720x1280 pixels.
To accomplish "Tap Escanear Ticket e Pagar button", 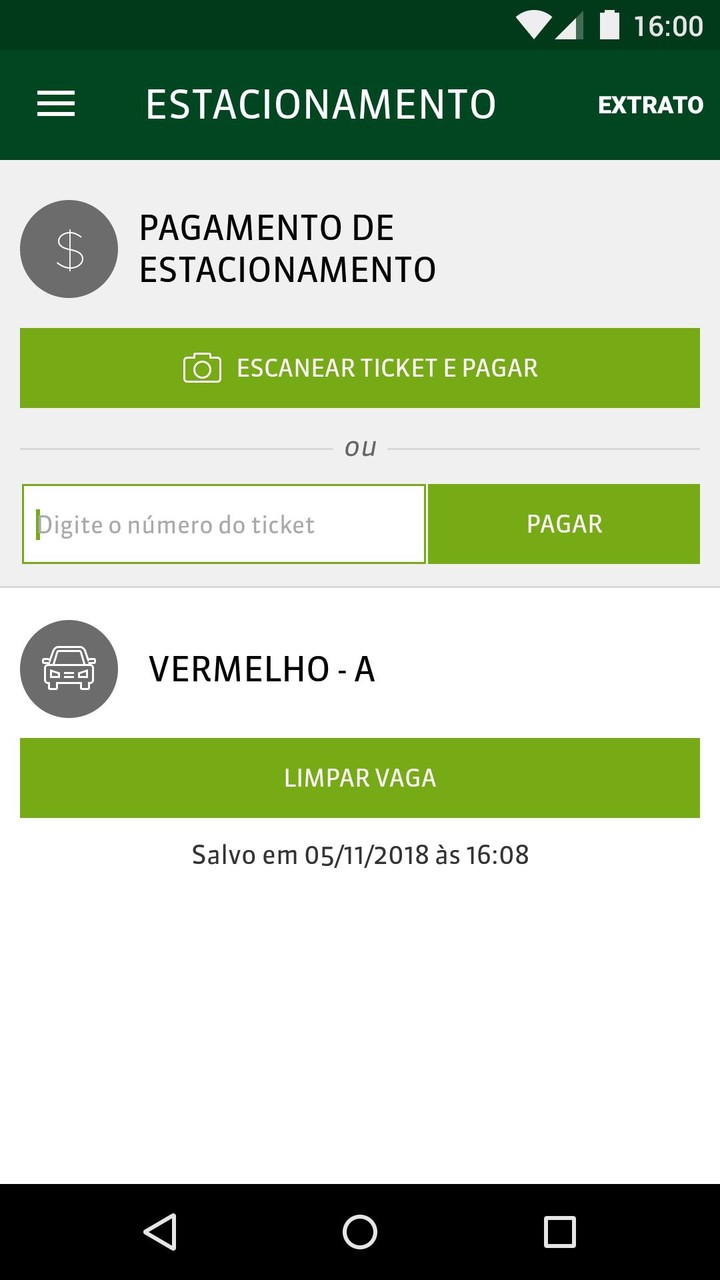I will 360,368.
